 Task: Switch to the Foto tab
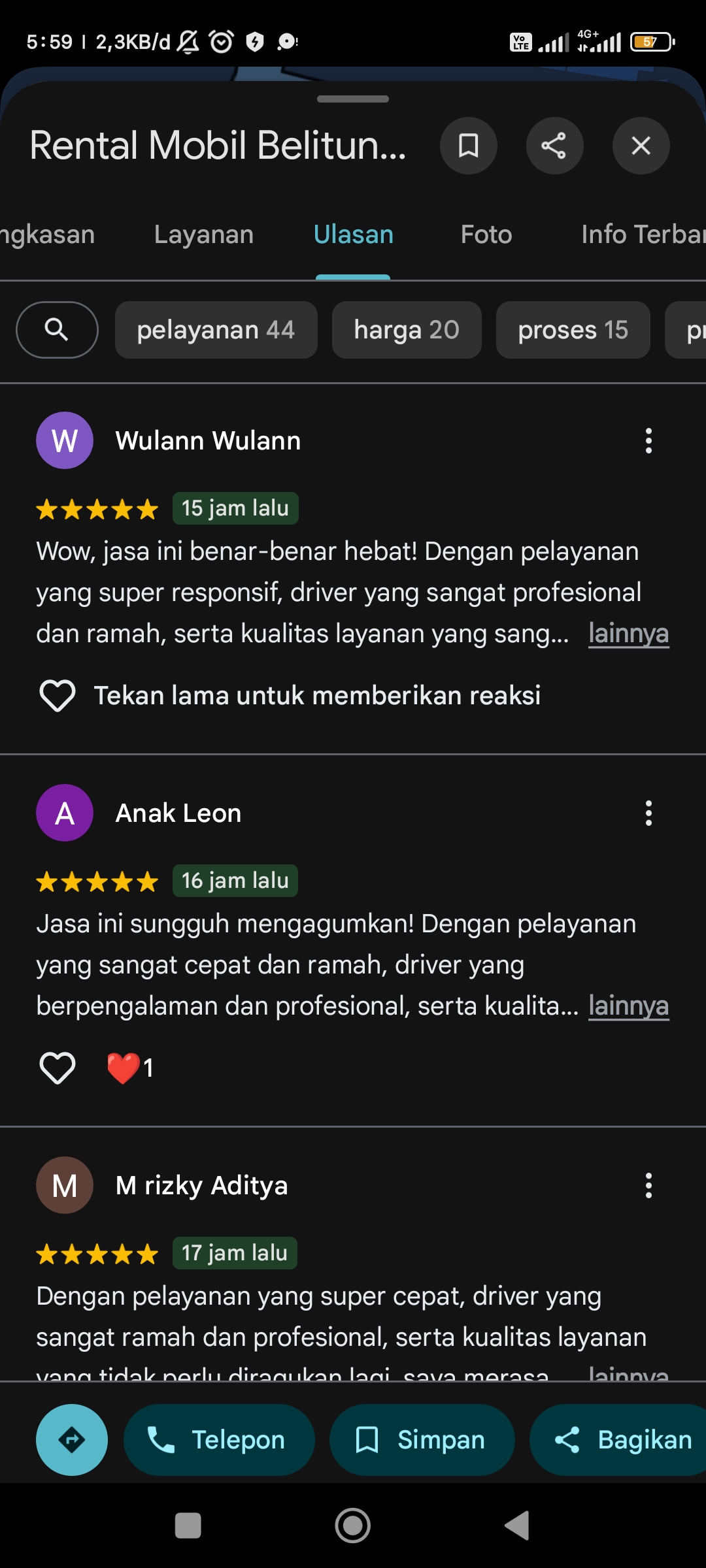pos(486,235)
